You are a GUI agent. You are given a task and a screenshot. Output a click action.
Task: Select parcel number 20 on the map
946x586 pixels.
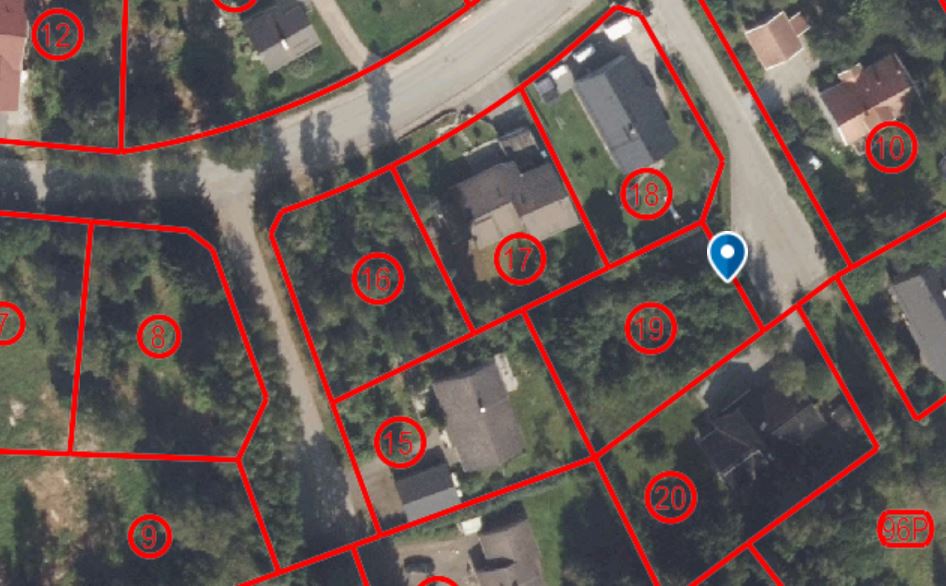coord(670,497)
